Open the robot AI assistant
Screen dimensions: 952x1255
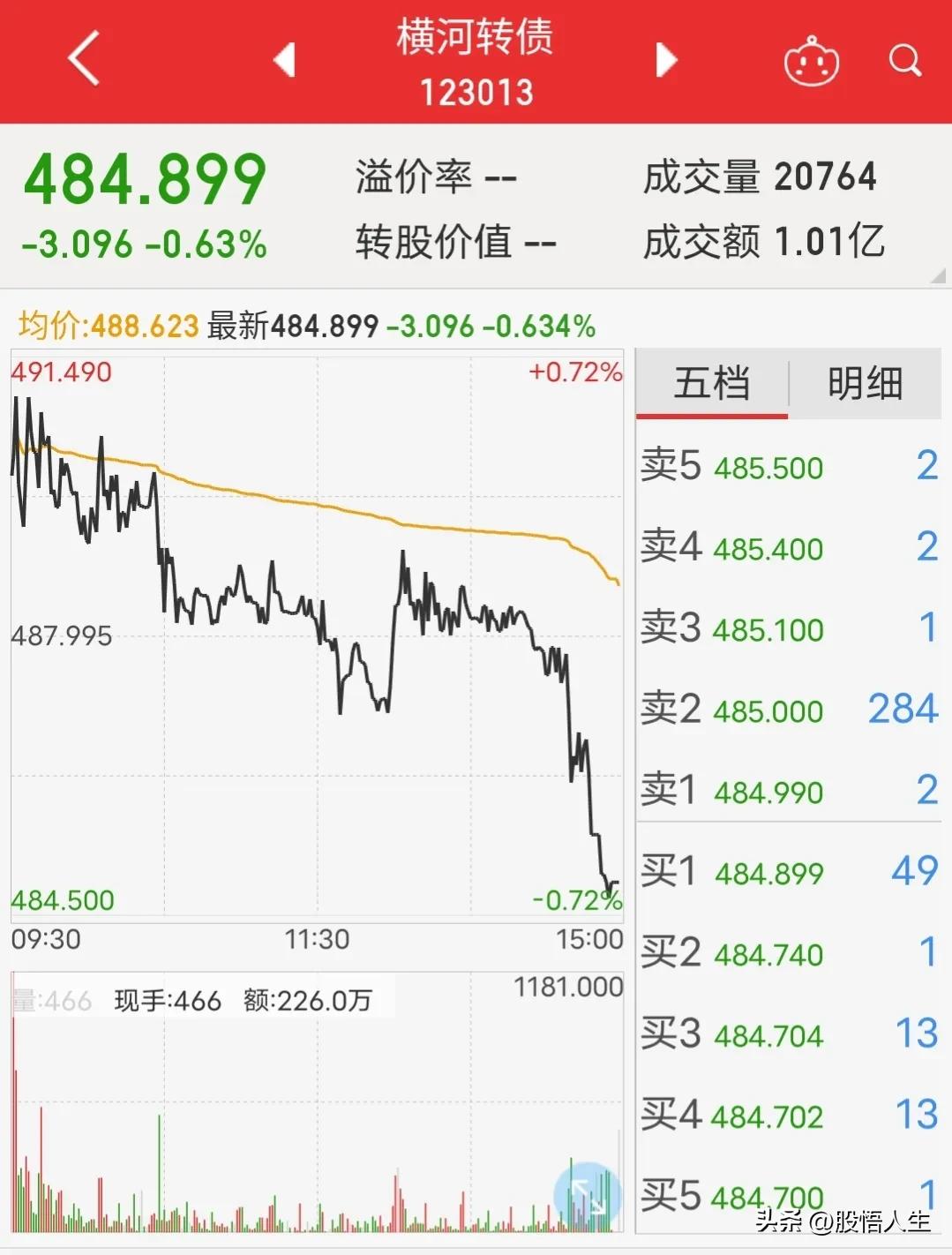(811, 60)
